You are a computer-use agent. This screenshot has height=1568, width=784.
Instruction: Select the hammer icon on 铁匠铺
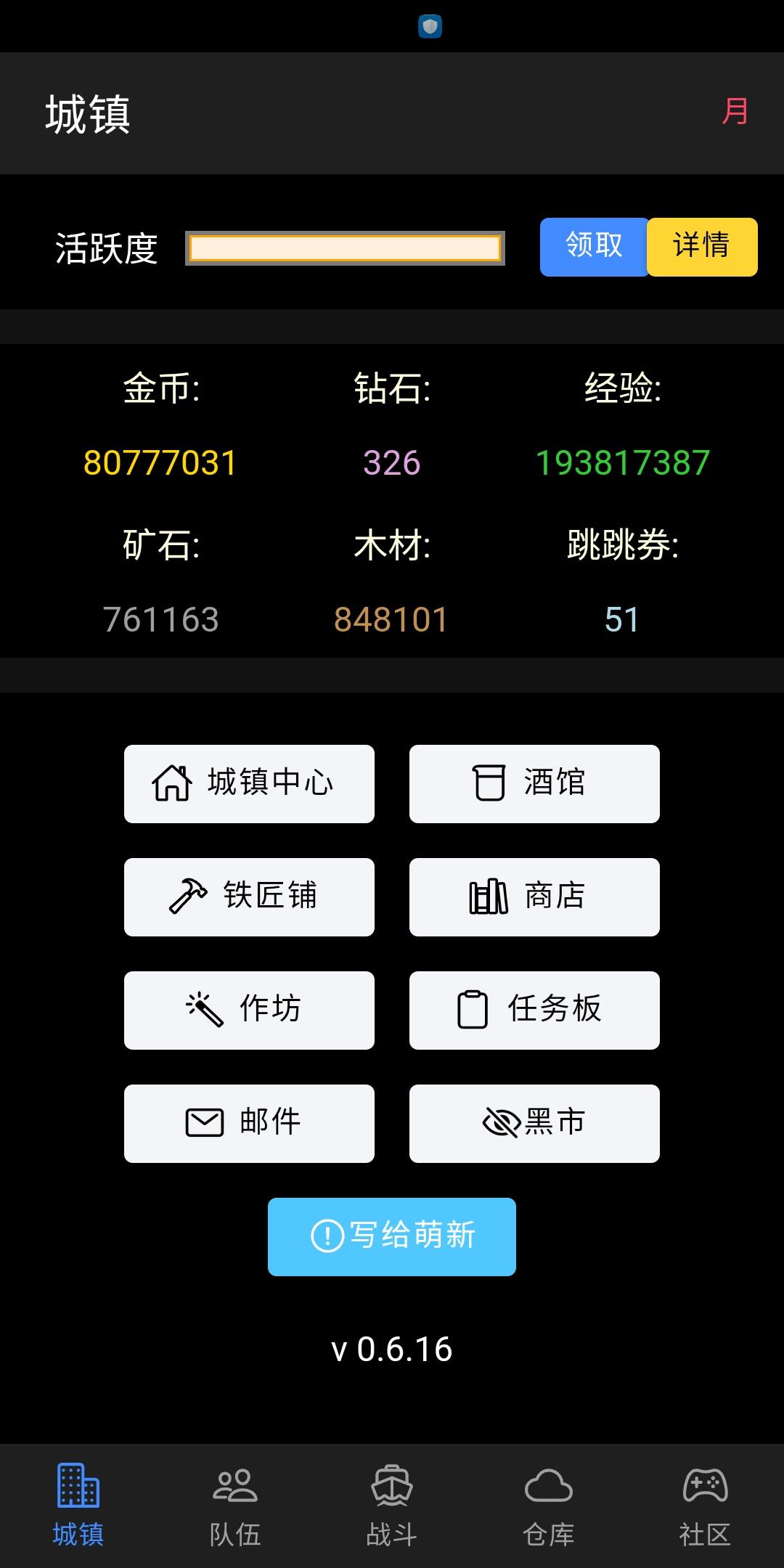point(187,896)
